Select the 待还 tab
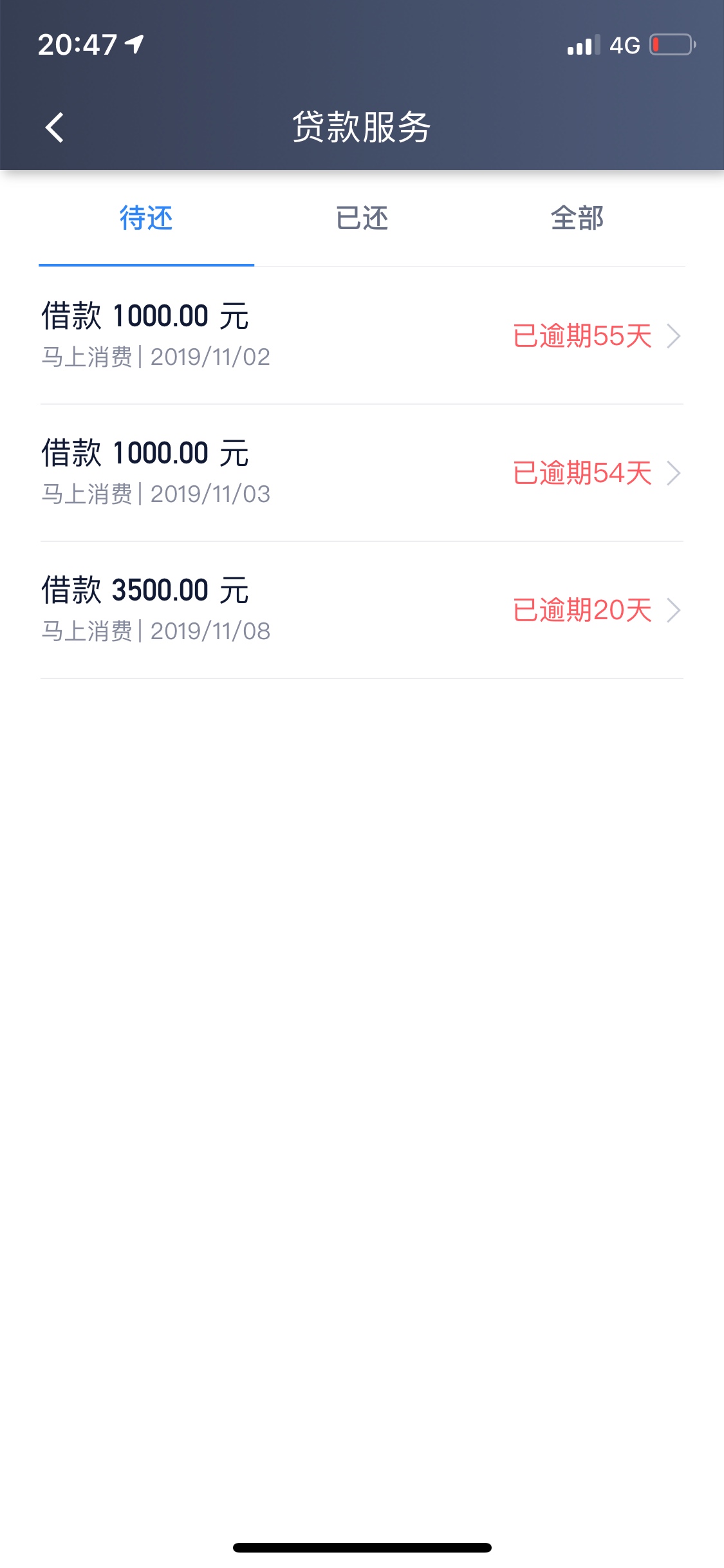This screenshot has width=724, height=1568. click(x=146, y=218)
